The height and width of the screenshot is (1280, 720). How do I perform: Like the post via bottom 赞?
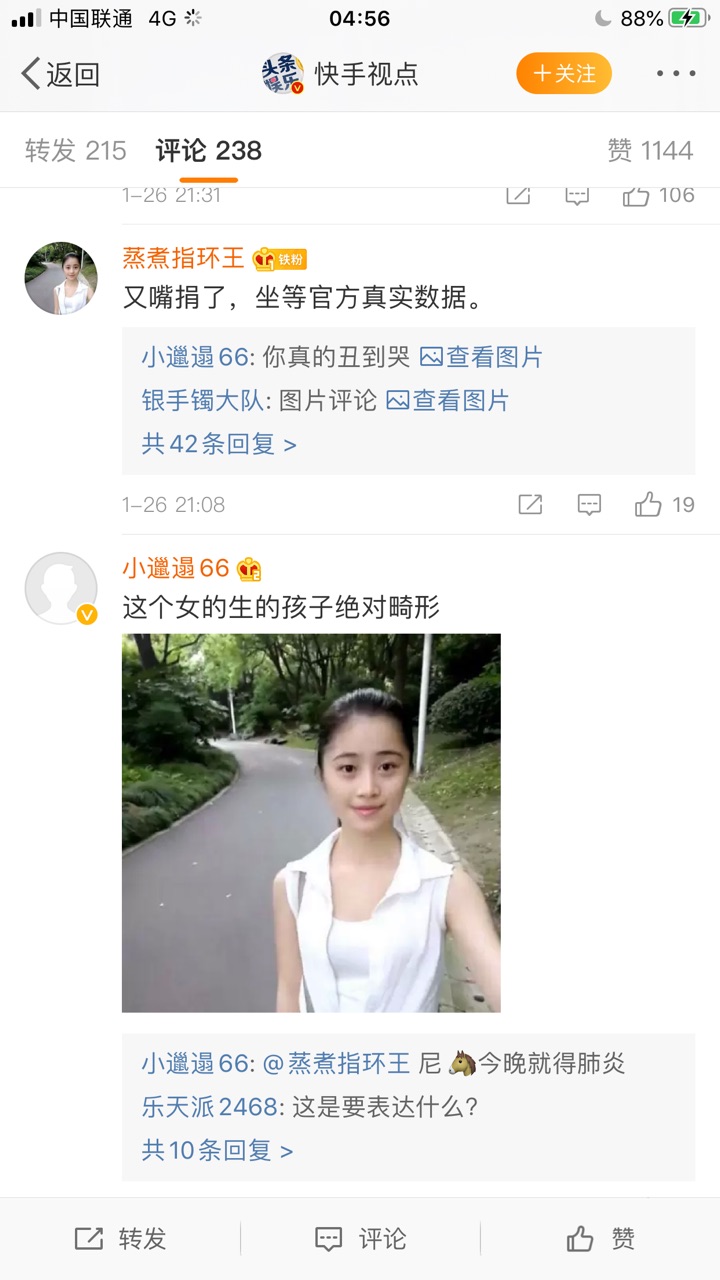tap(600, 1239)
